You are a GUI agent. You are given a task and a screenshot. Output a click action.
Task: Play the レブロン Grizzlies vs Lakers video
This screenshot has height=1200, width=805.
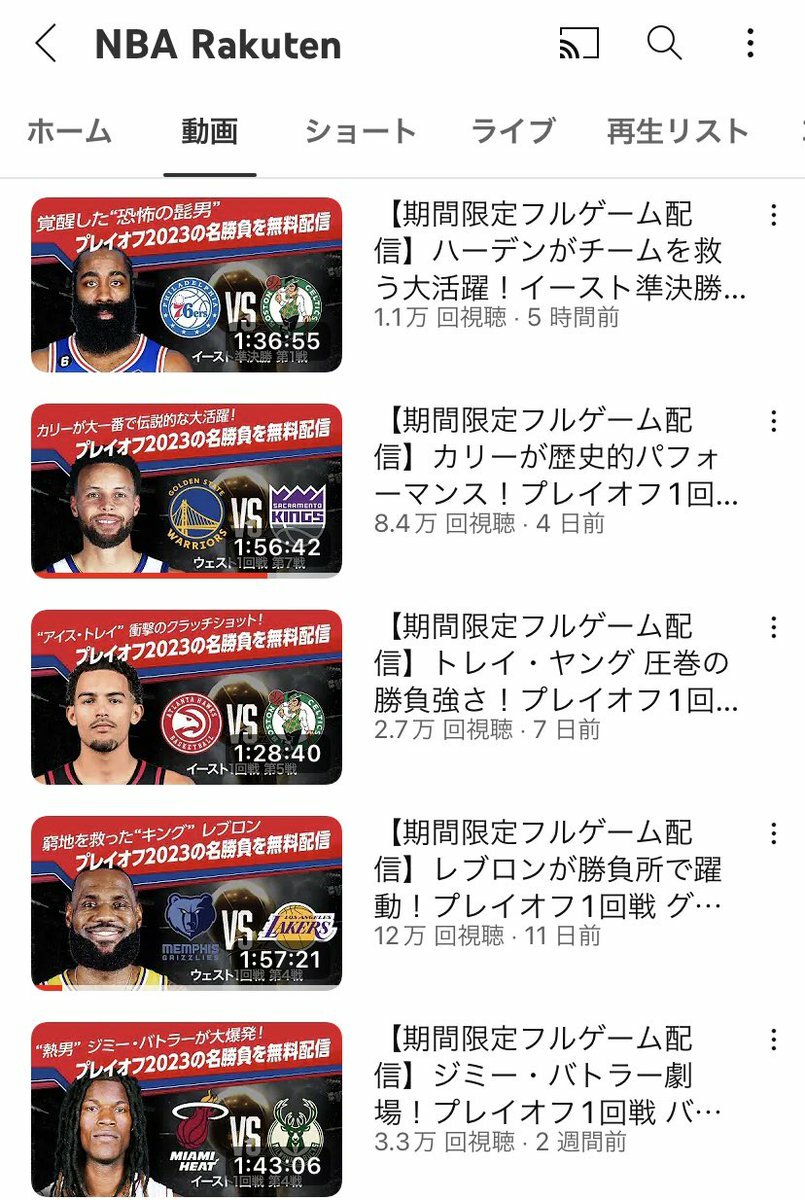[187, 903]
